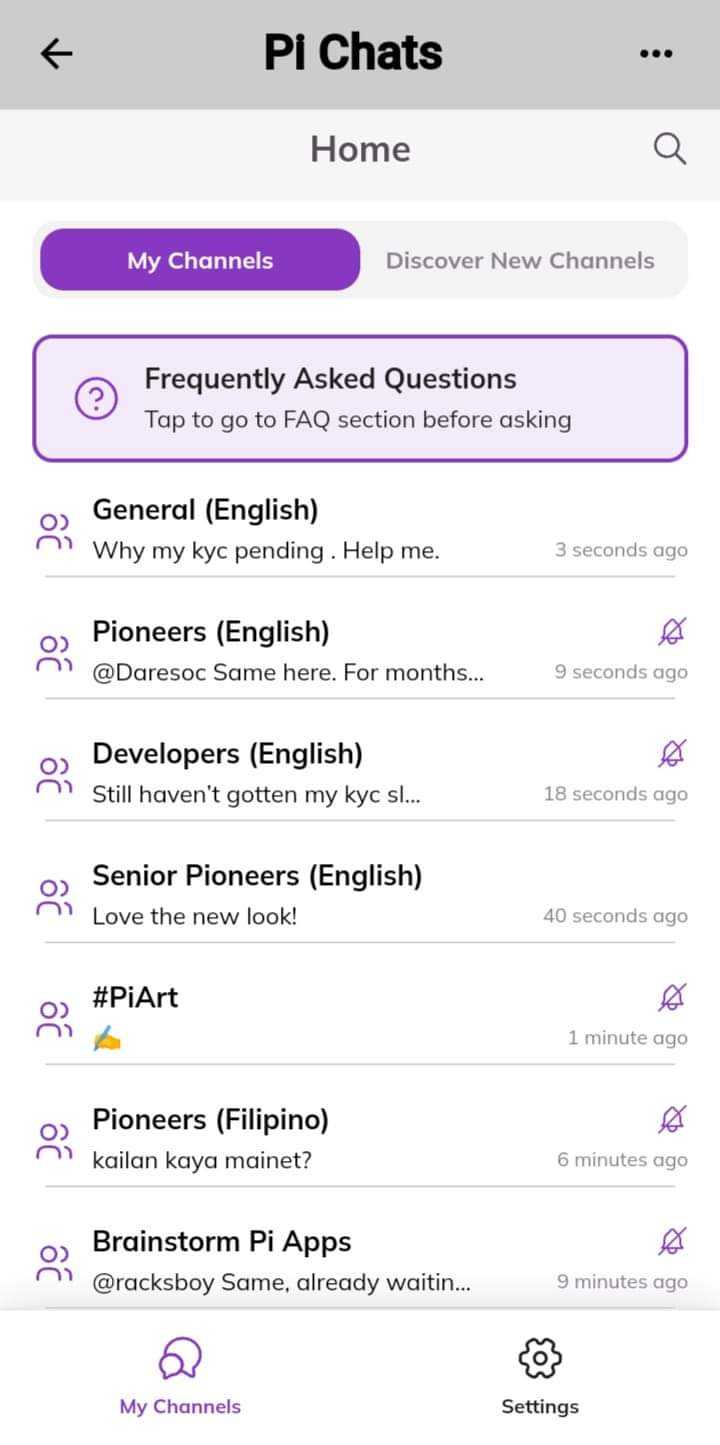Select My Channels in the bottom bar
This screenshot has height=1445, width=720.
(x=180, y=1378)
